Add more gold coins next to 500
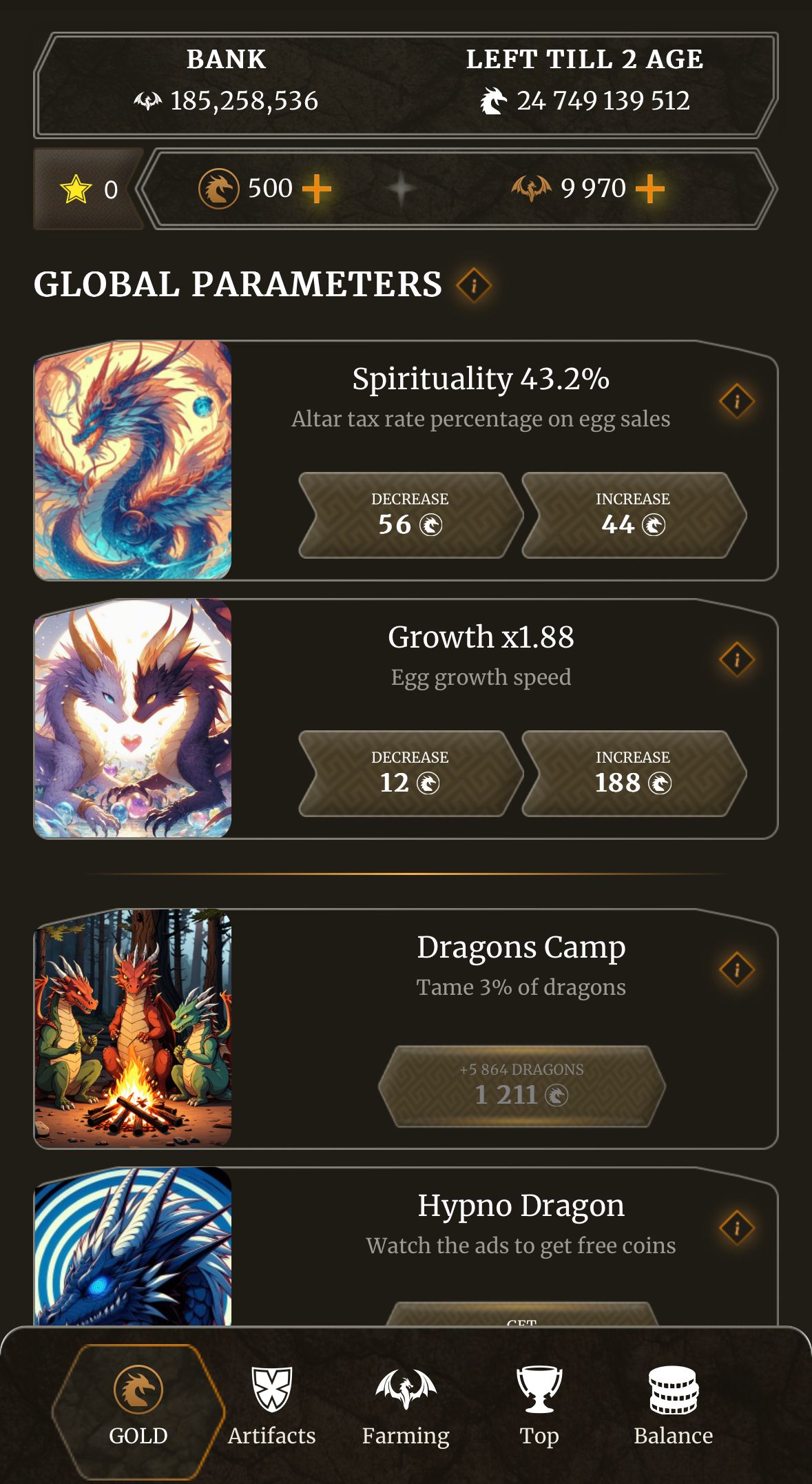 click(x=317, y=188)
